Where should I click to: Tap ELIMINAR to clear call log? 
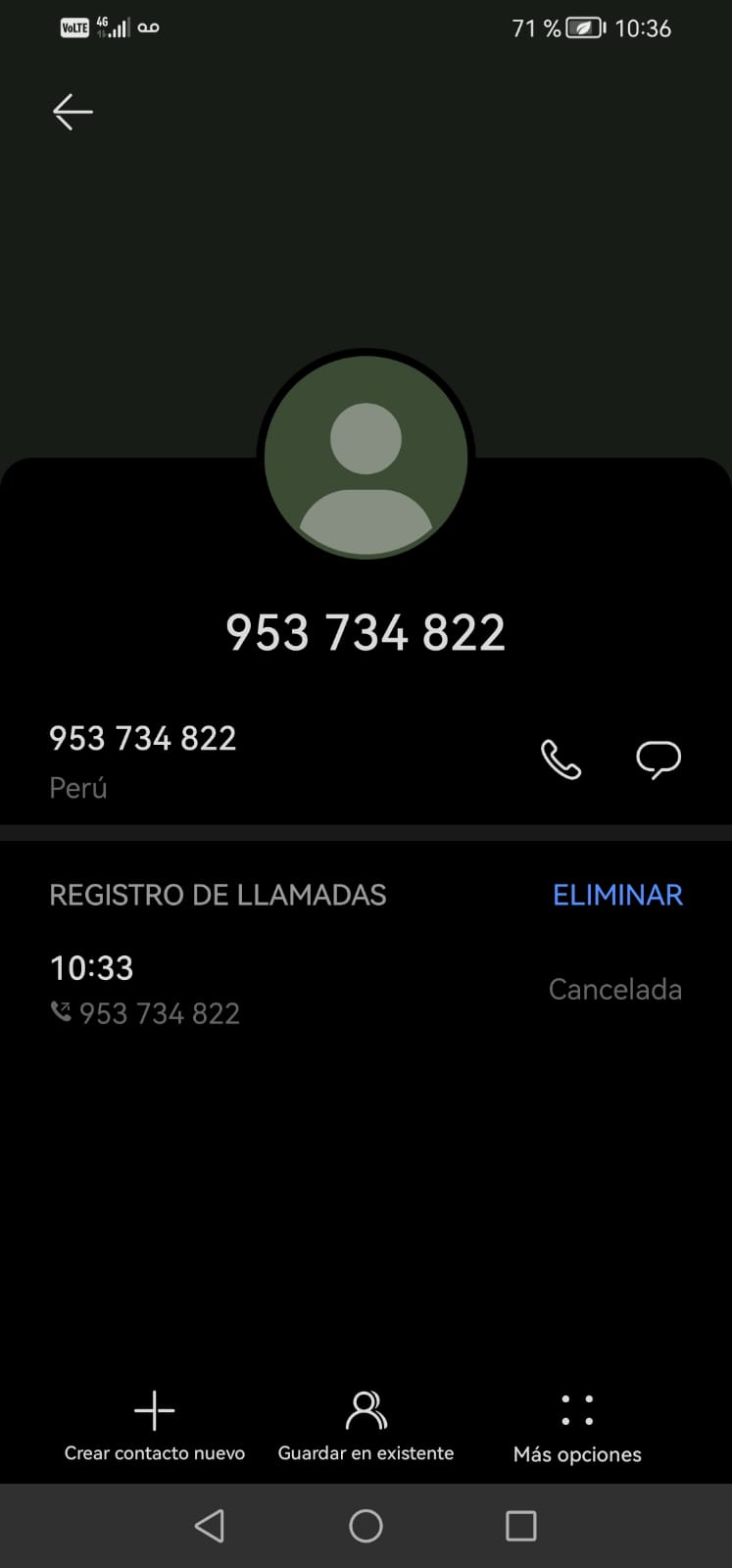(617, 895)
